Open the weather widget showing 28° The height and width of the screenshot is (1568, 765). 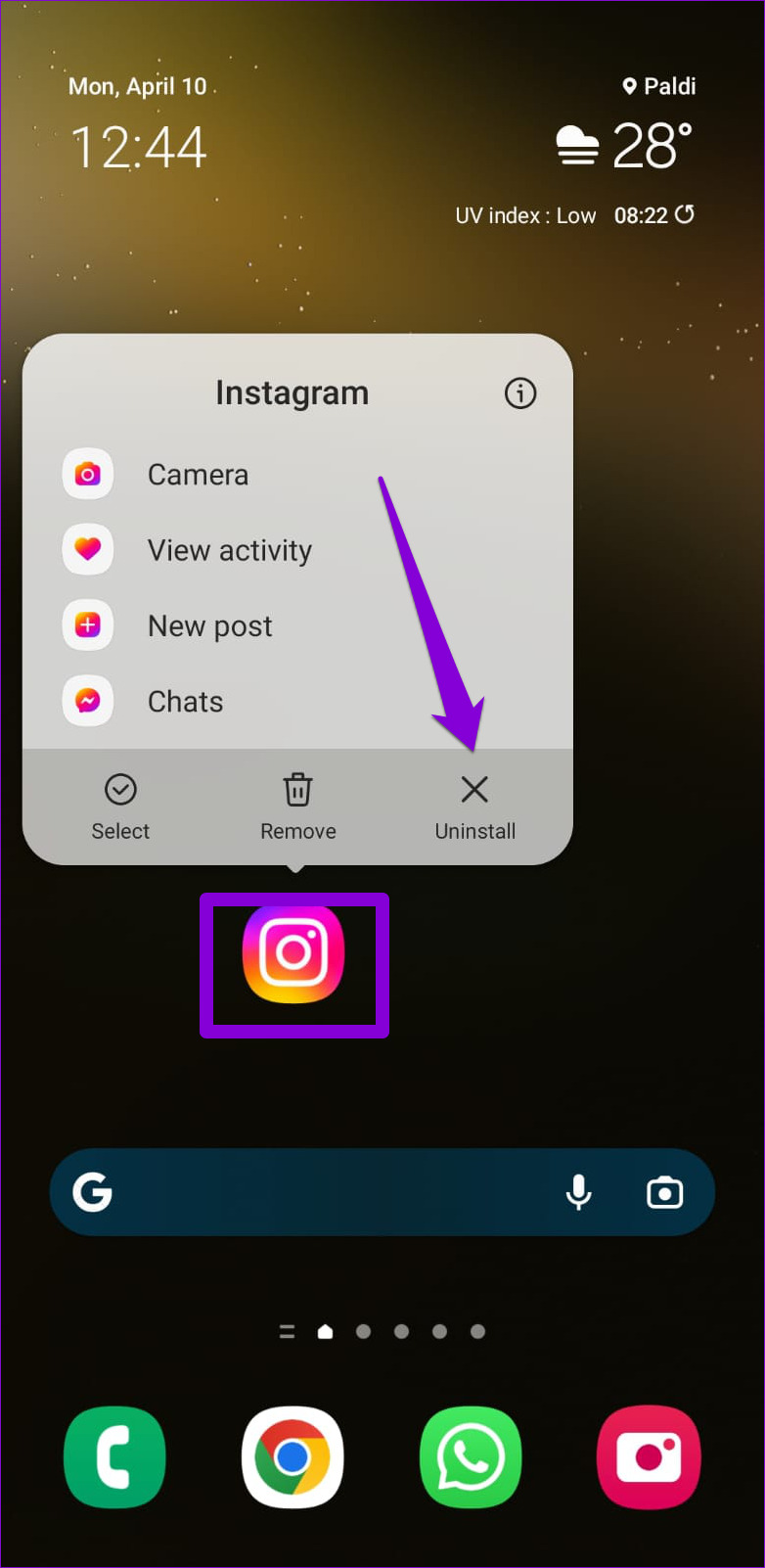coord(624,147)
